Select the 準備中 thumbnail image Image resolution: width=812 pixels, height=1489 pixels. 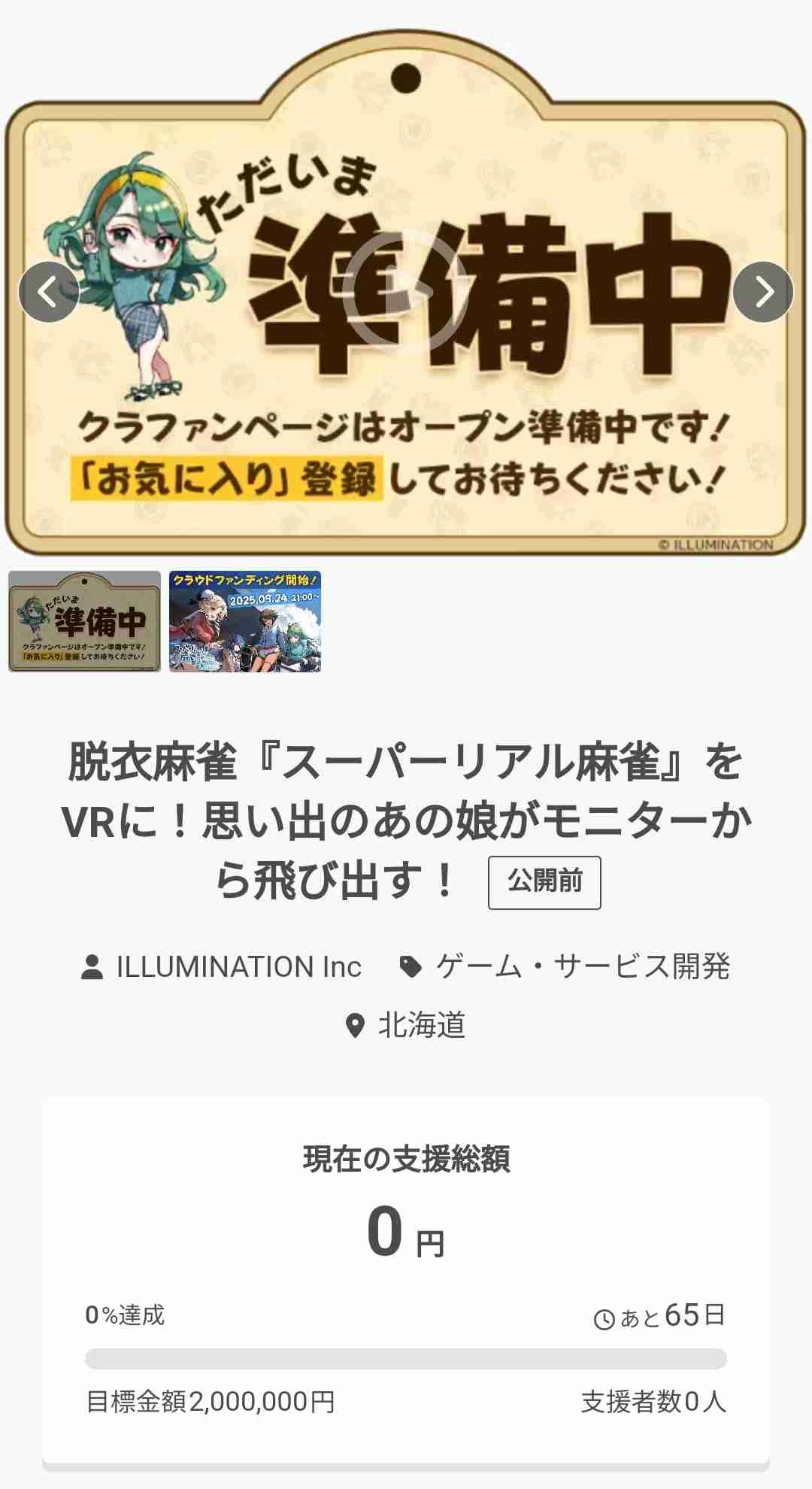85,621
